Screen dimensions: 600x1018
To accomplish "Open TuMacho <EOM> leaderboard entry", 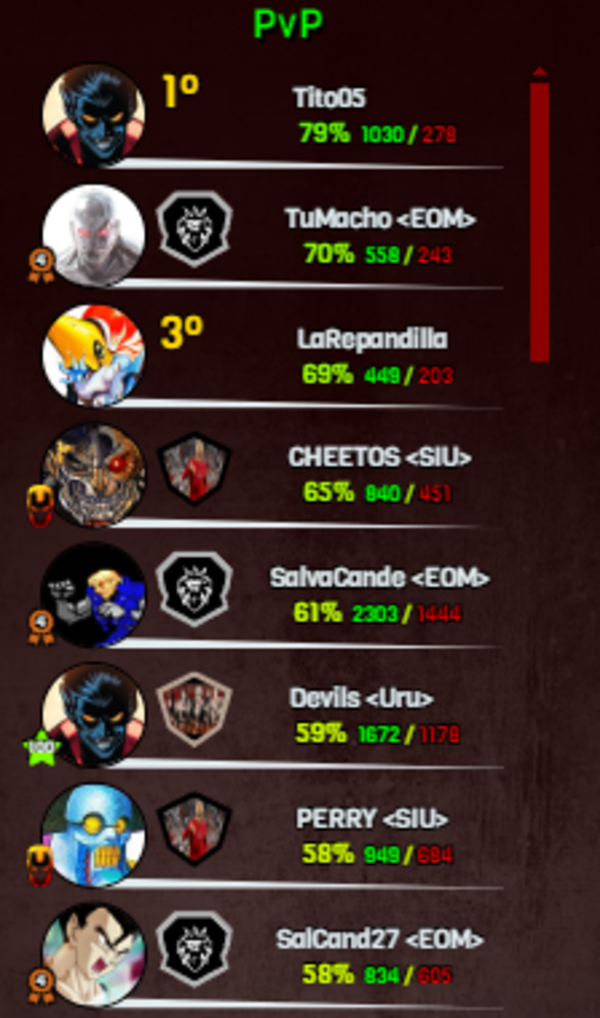I will (x=379, y=219).
